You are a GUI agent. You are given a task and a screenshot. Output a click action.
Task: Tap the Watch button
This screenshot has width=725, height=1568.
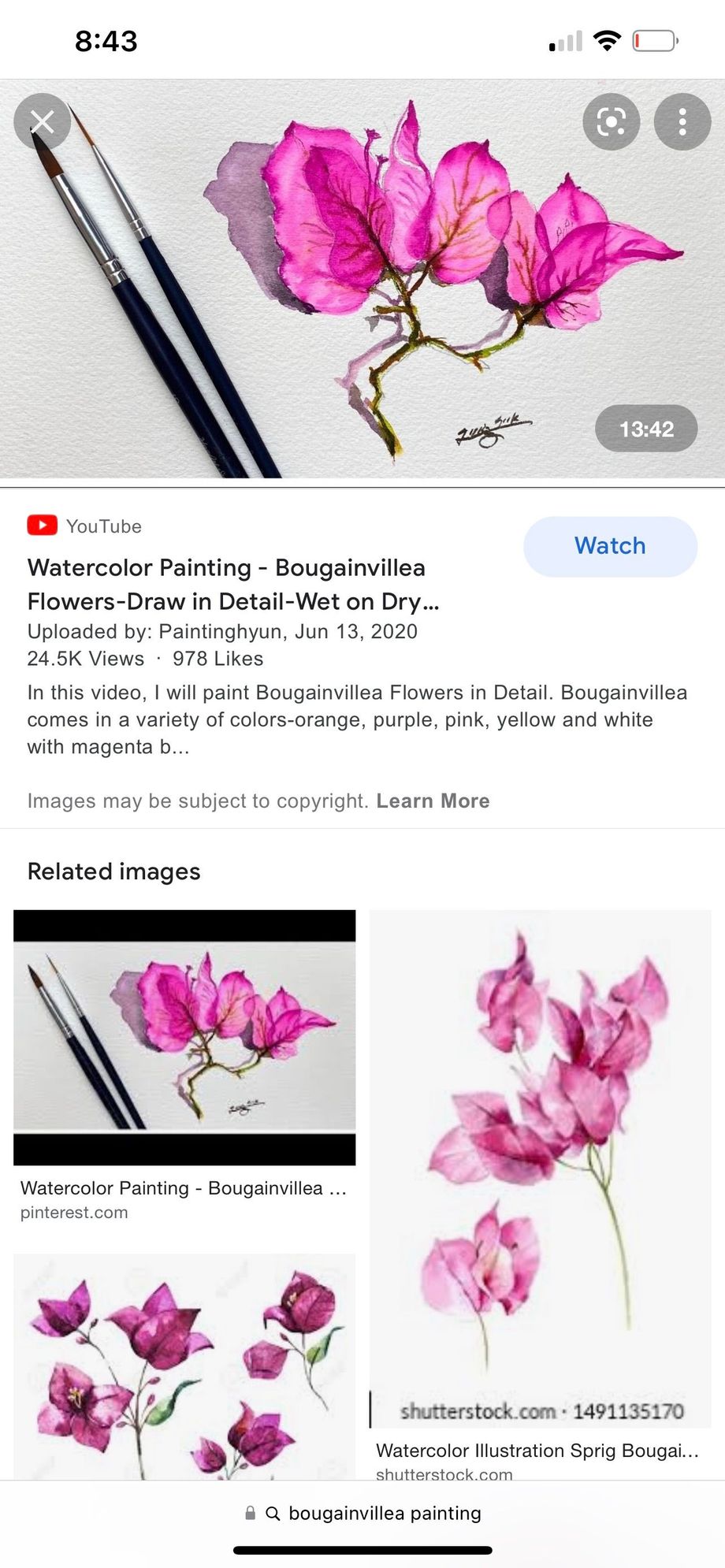[610, 546]
